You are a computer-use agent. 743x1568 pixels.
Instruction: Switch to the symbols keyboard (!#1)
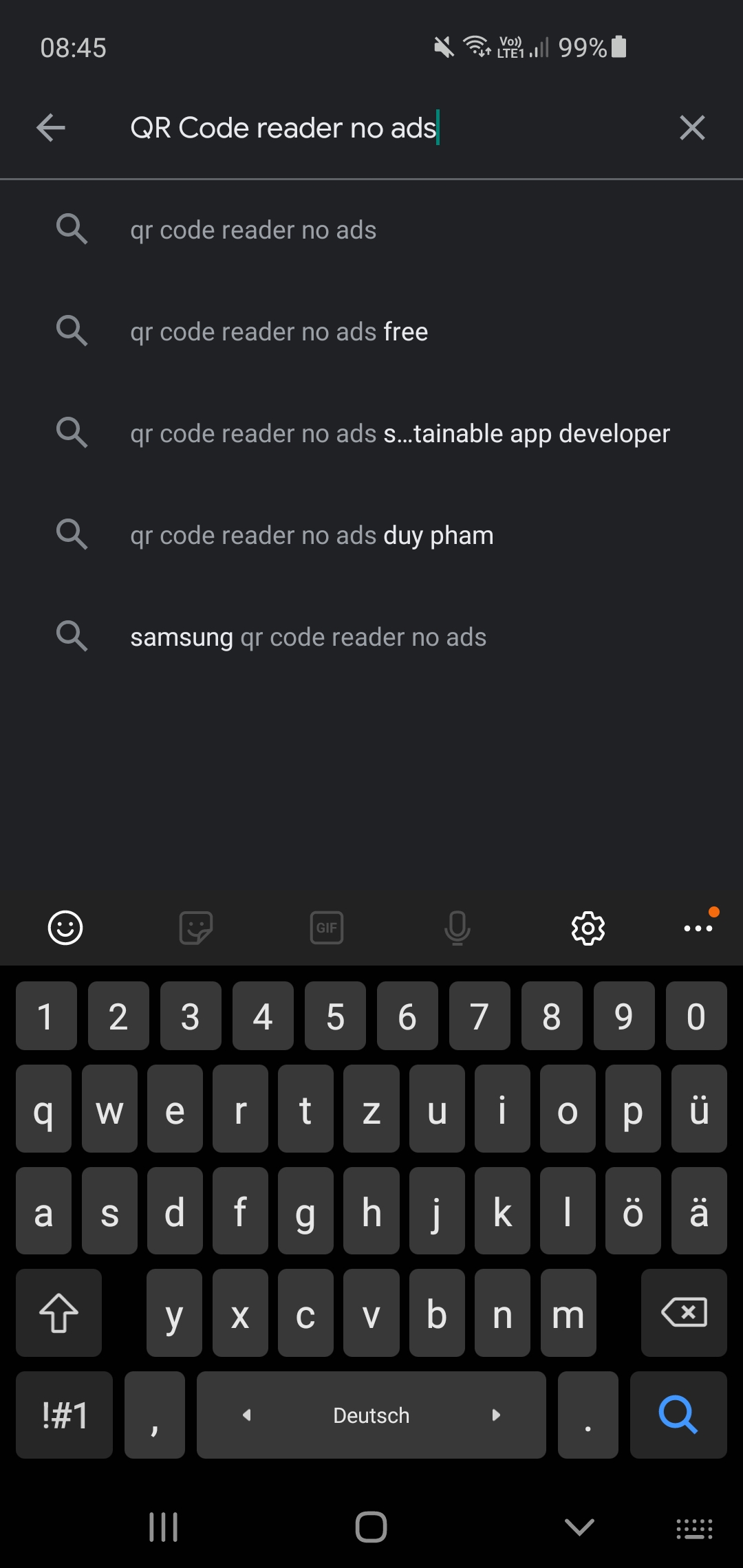pos(64,1415)
